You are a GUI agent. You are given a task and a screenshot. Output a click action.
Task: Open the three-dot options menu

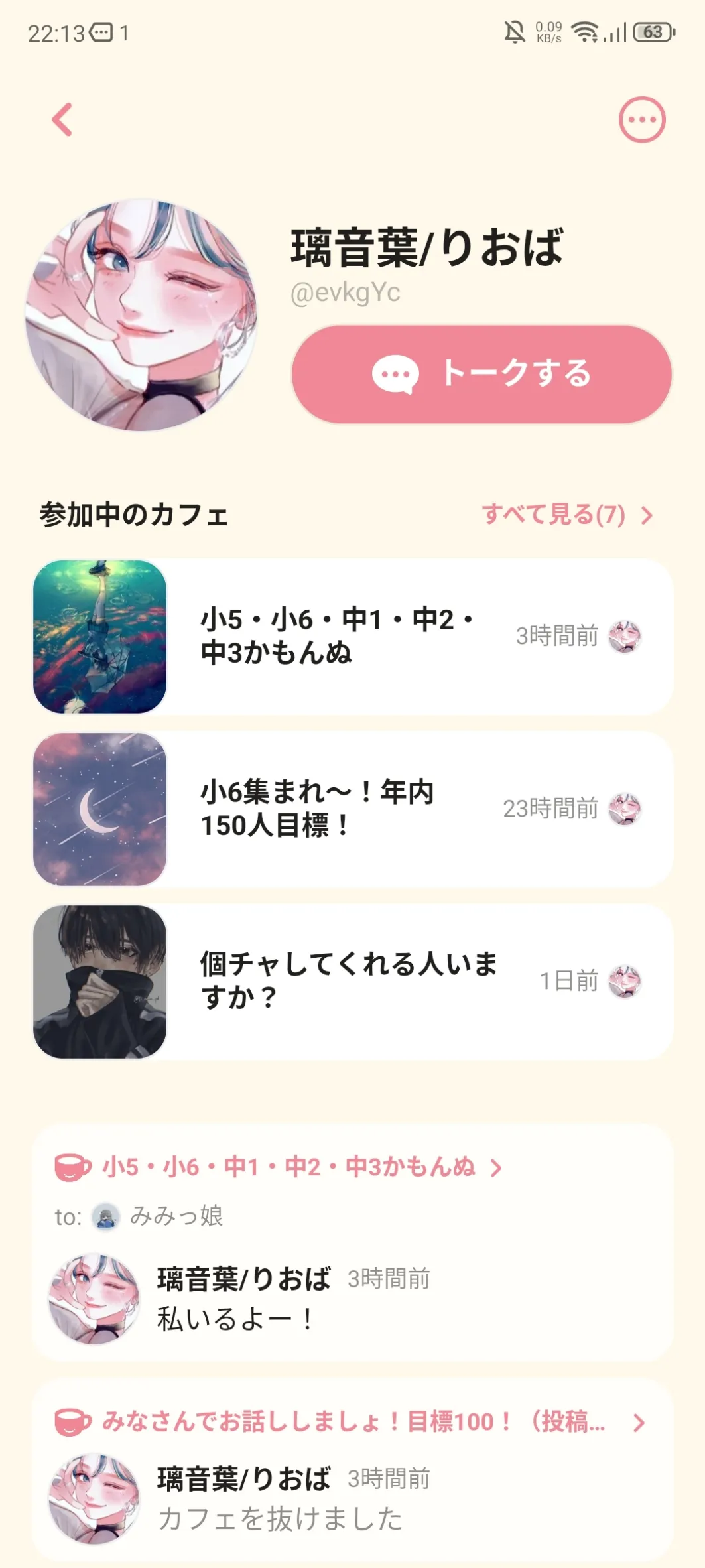pos(641,120)
